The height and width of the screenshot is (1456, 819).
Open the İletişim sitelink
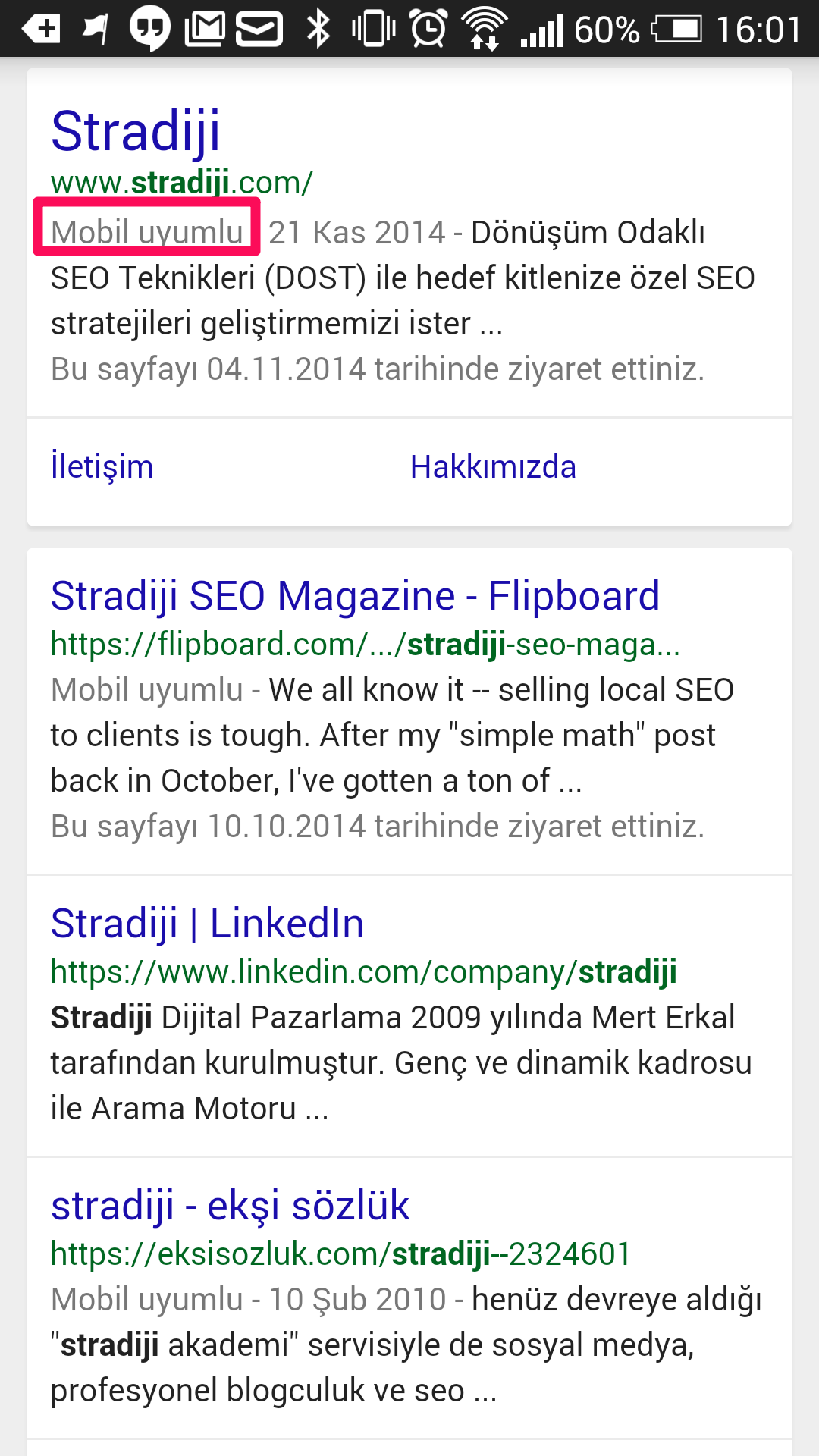pyautogui.click(x=102, y=466)
